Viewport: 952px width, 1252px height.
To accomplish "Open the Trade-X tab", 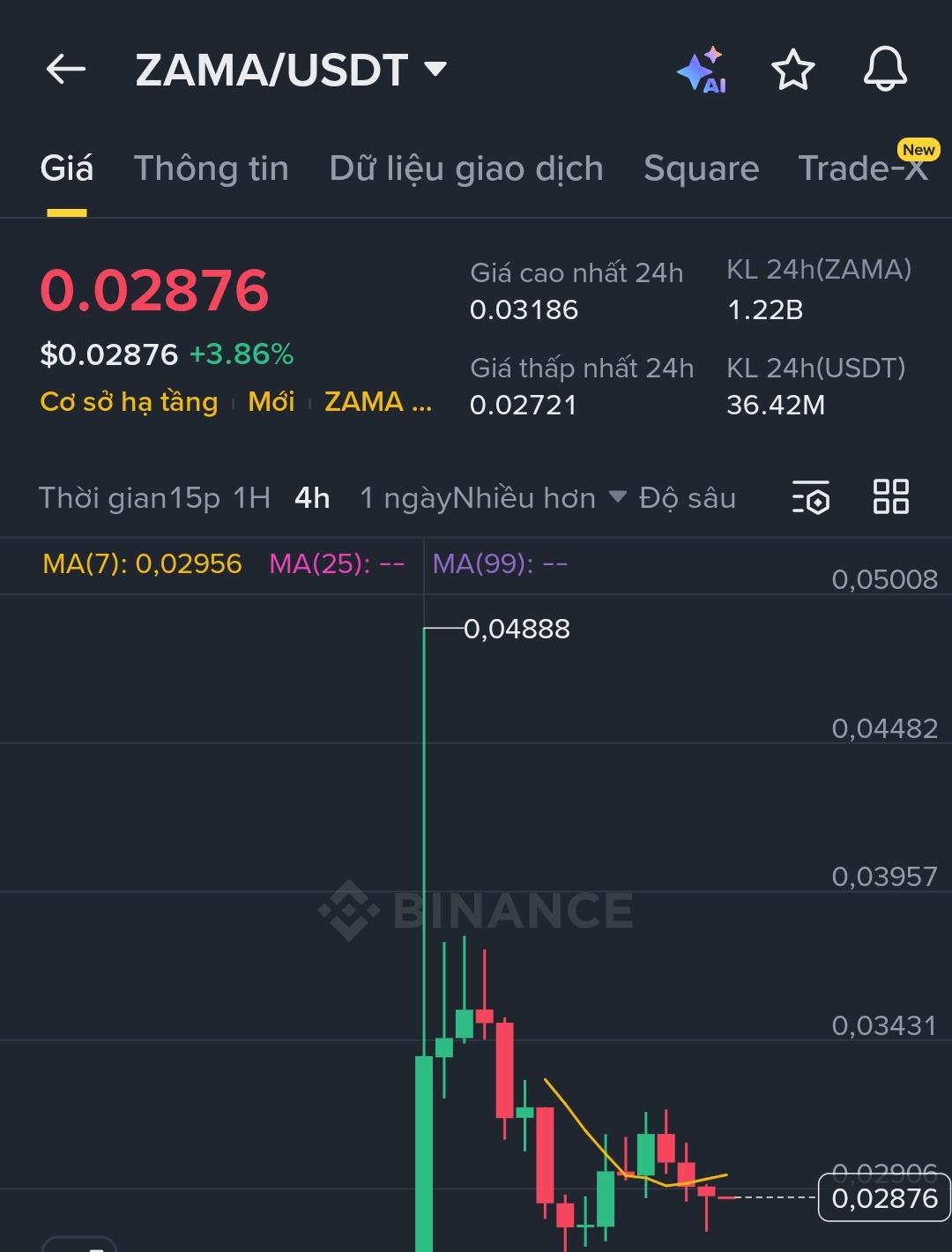I will click(x=862, y=168).
